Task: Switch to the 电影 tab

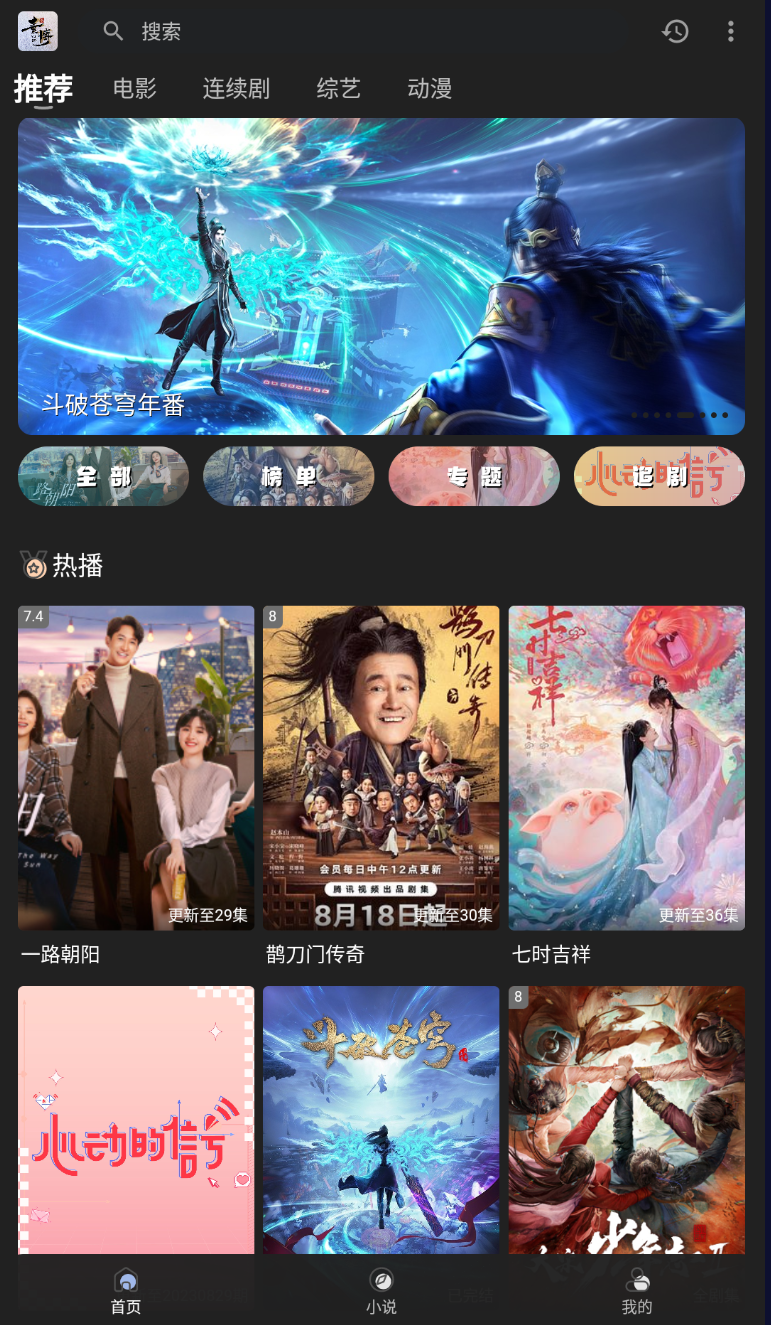Action: pyautogui.click(x=135, y=88)
